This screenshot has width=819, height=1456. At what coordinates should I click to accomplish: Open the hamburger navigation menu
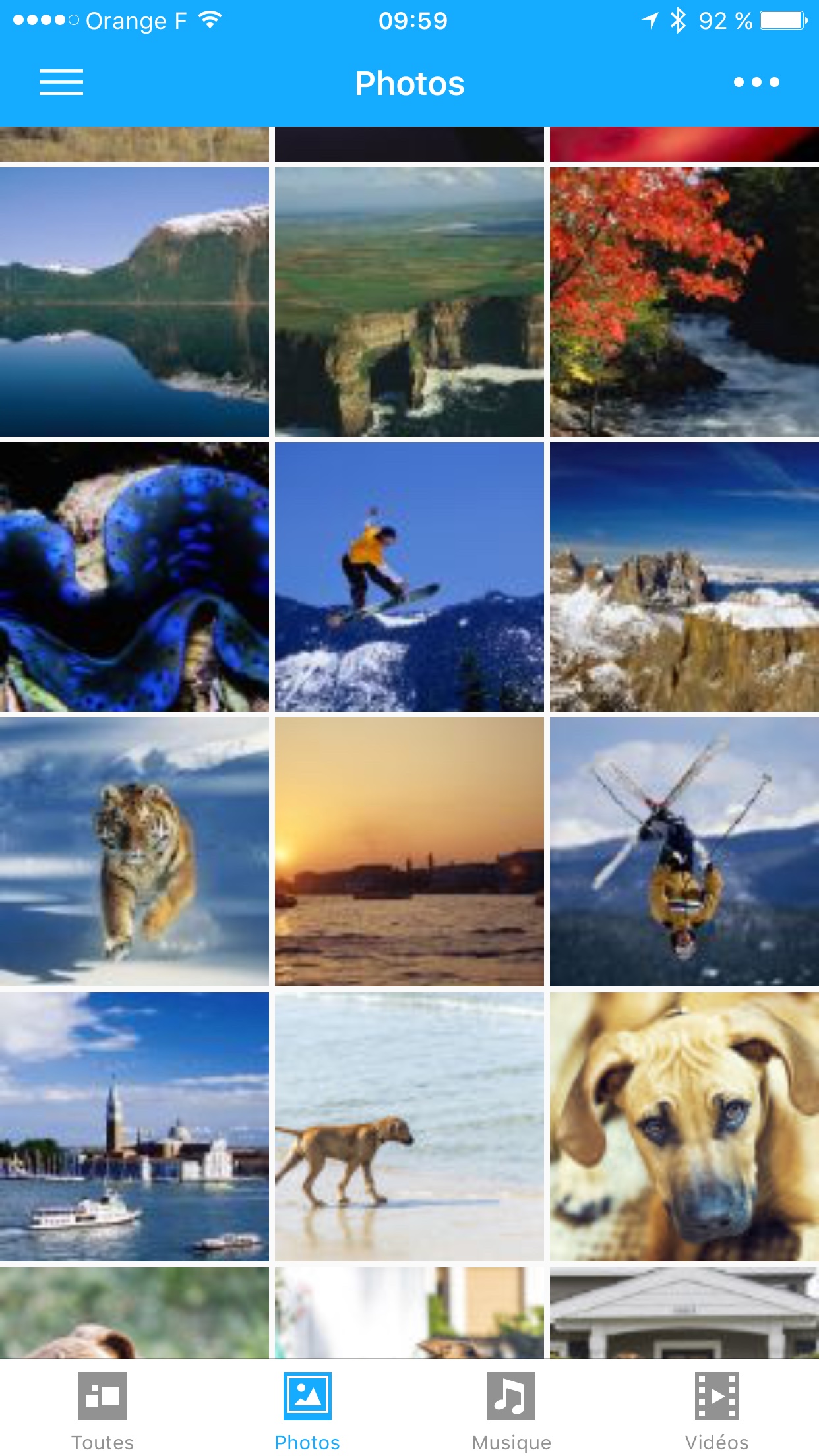point(61,82)
